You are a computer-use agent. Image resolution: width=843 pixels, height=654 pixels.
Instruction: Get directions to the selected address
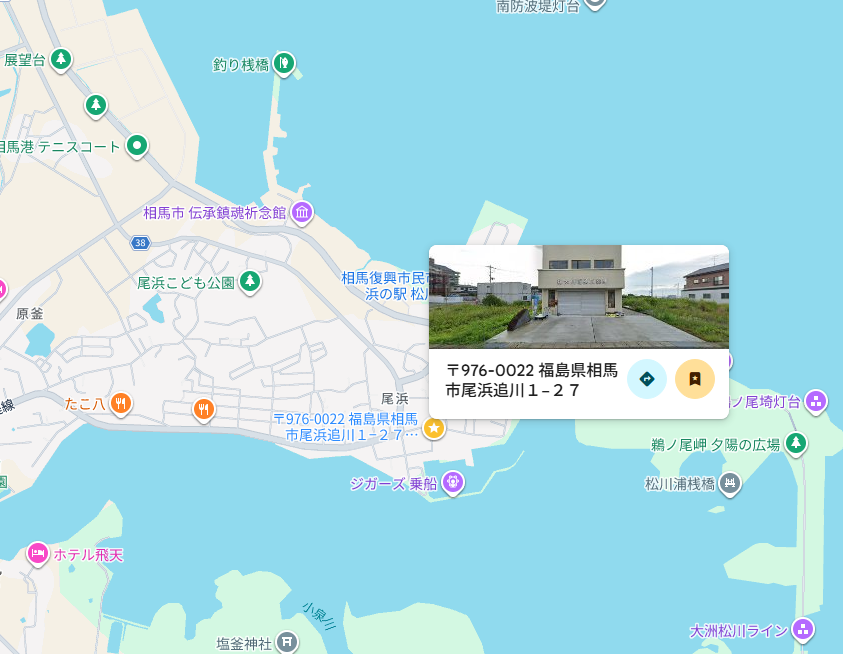(646, 379)
